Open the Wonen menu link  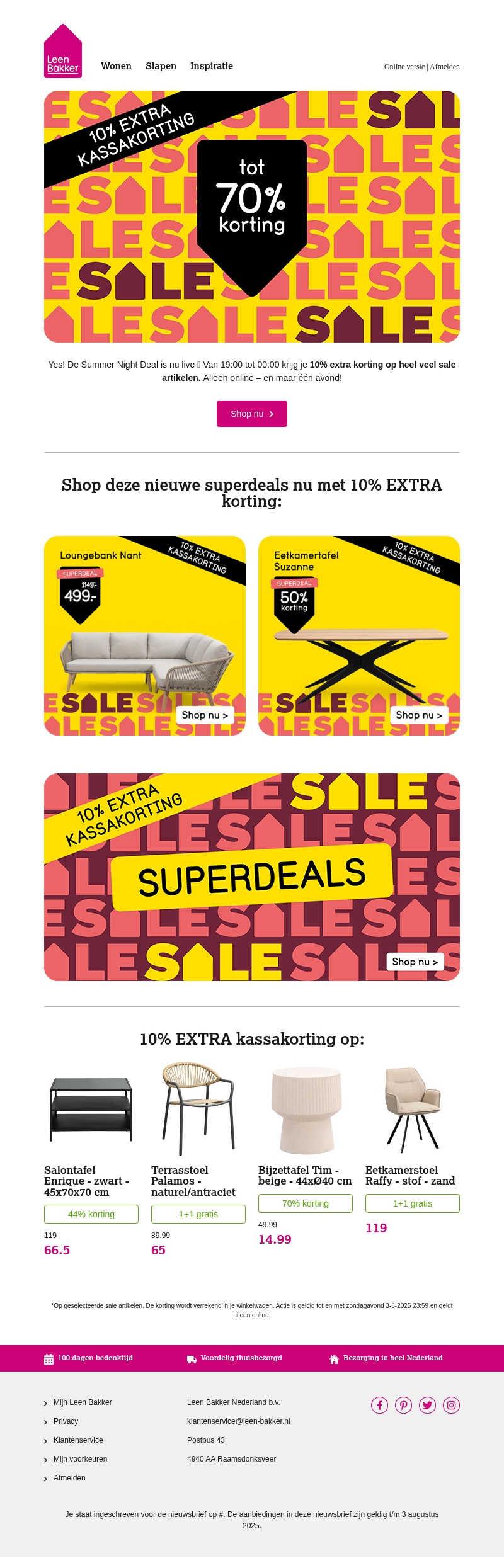pyautogui.click(x=116, y=66)
